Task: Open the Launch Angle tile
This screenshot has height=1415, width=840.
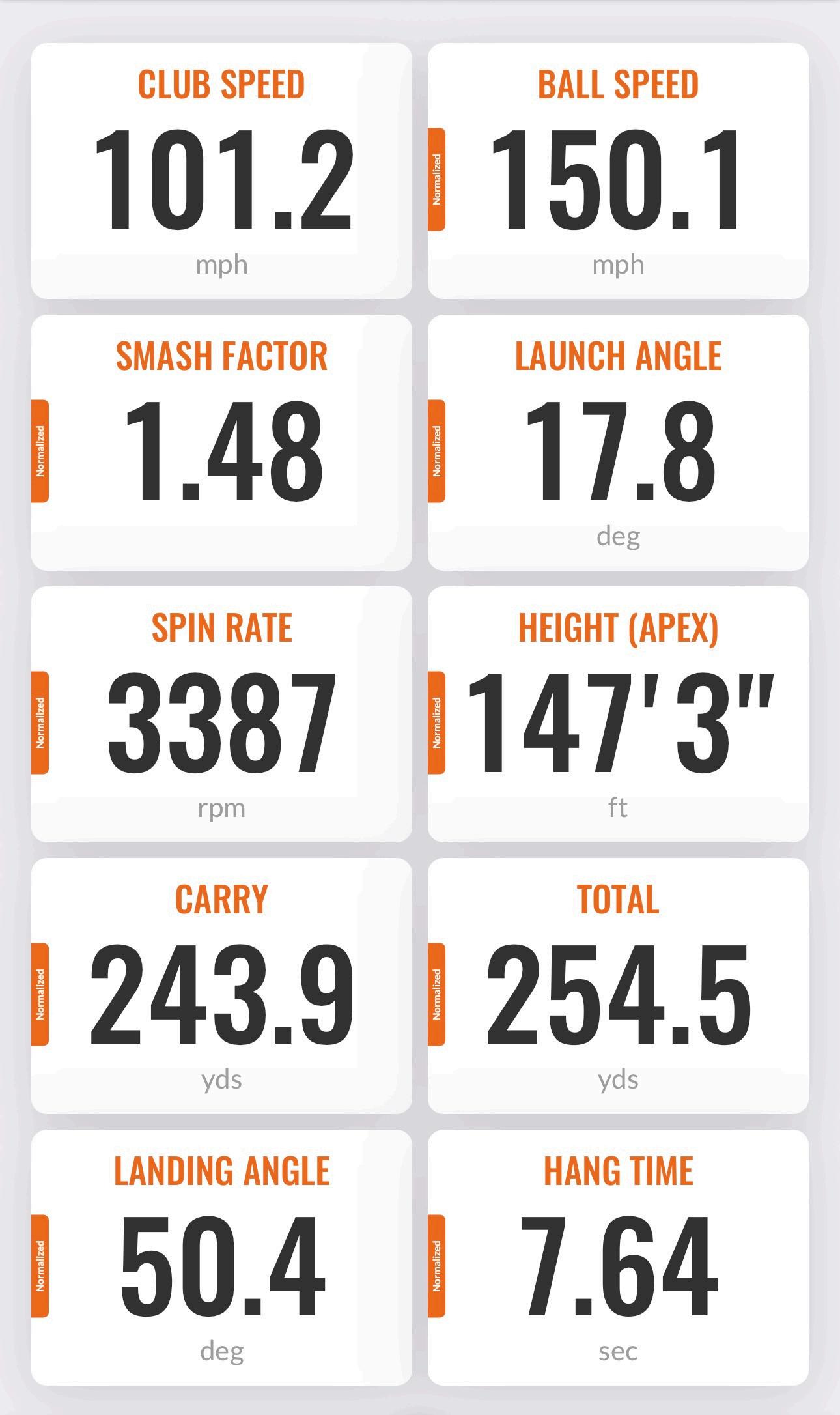Action: coord(618,443)
